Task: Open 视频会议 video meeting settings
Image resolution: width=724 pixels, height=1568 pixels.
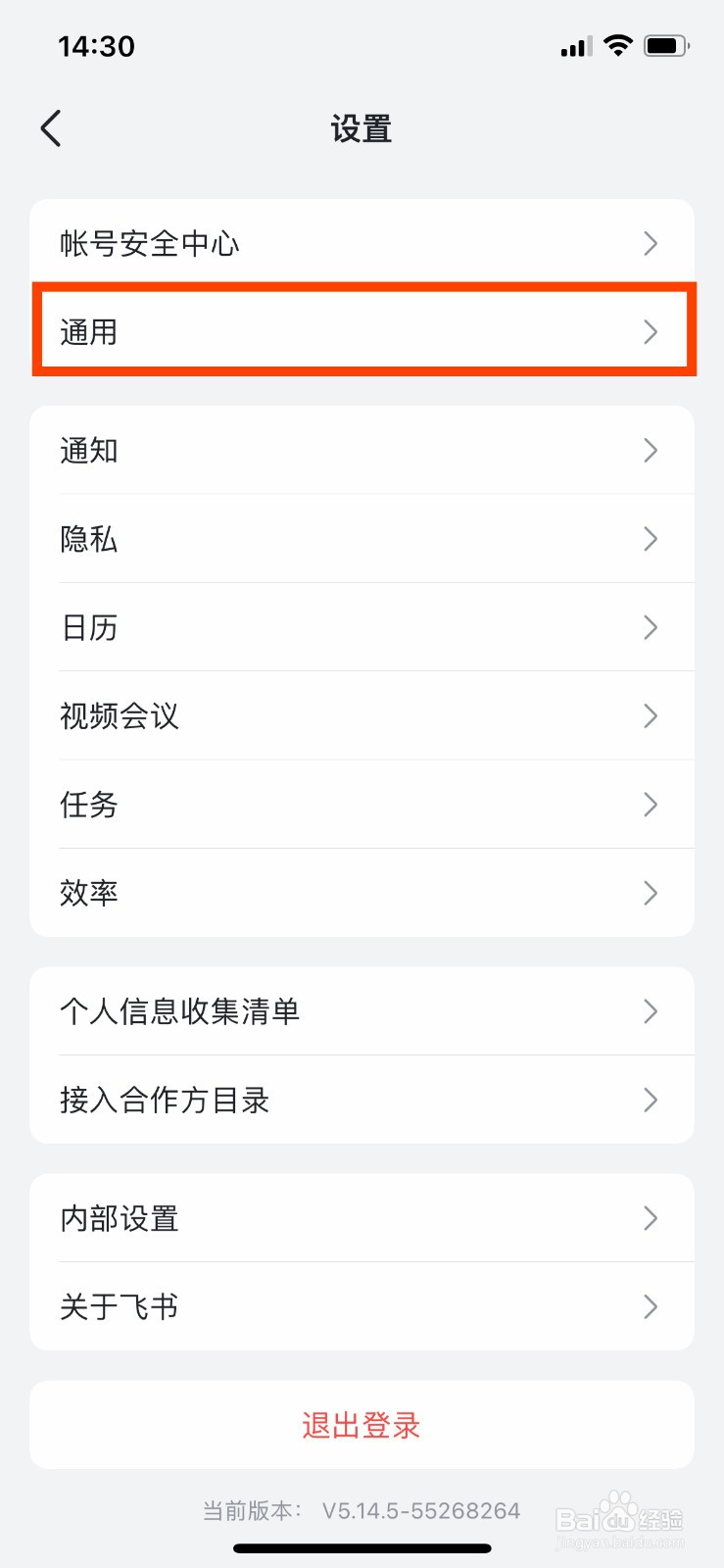Action: [x=362, y=715]
